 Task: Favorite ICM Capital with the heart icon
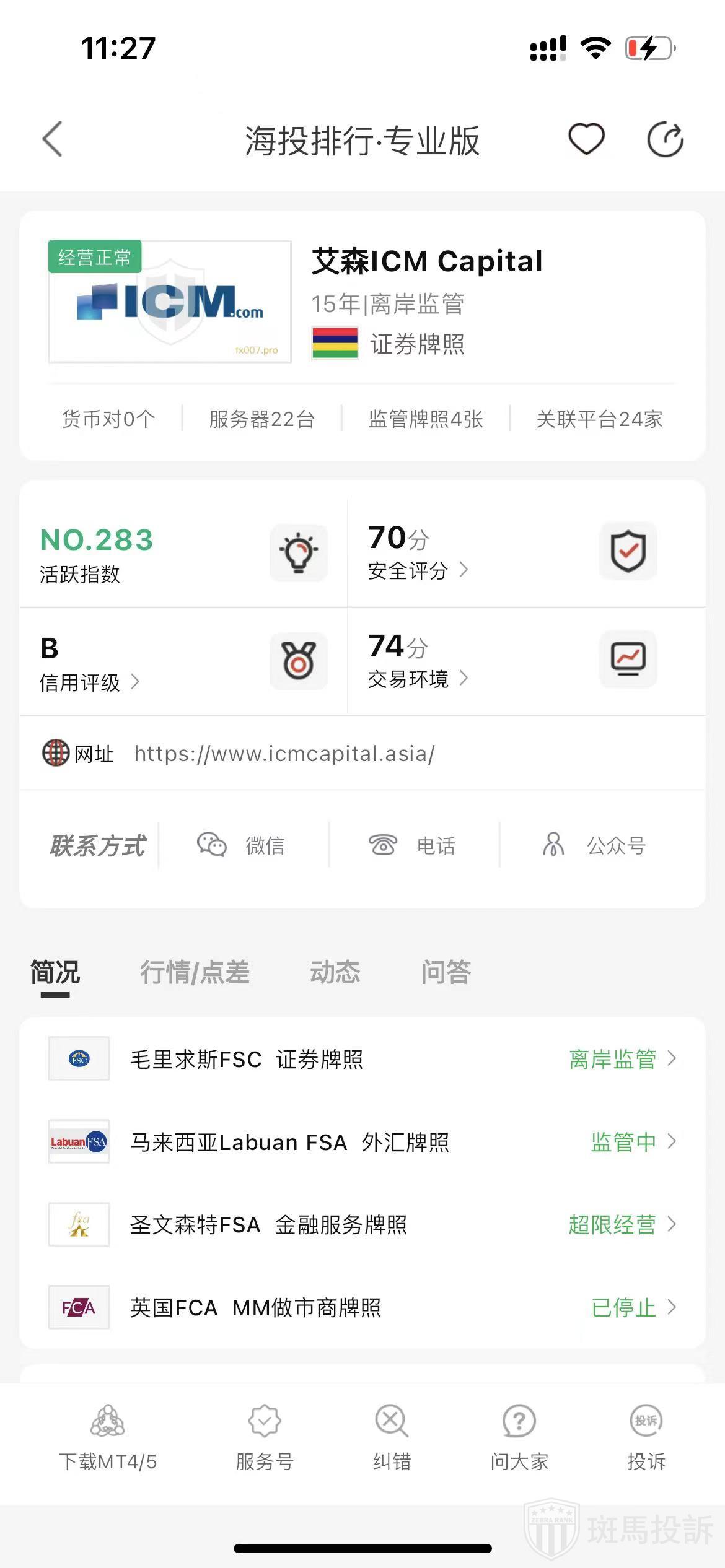(x=586, y=139)
